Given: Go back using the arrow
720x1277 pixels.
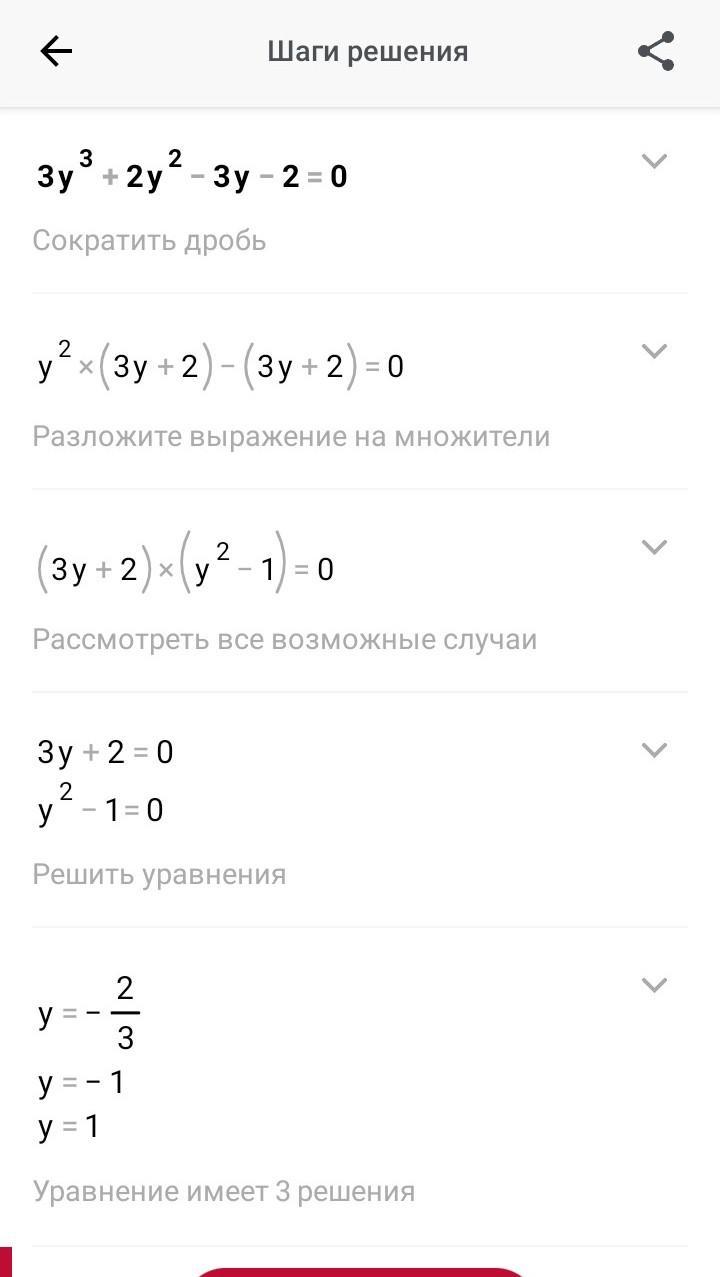Looking at the screenshot, I should point(56,52).
